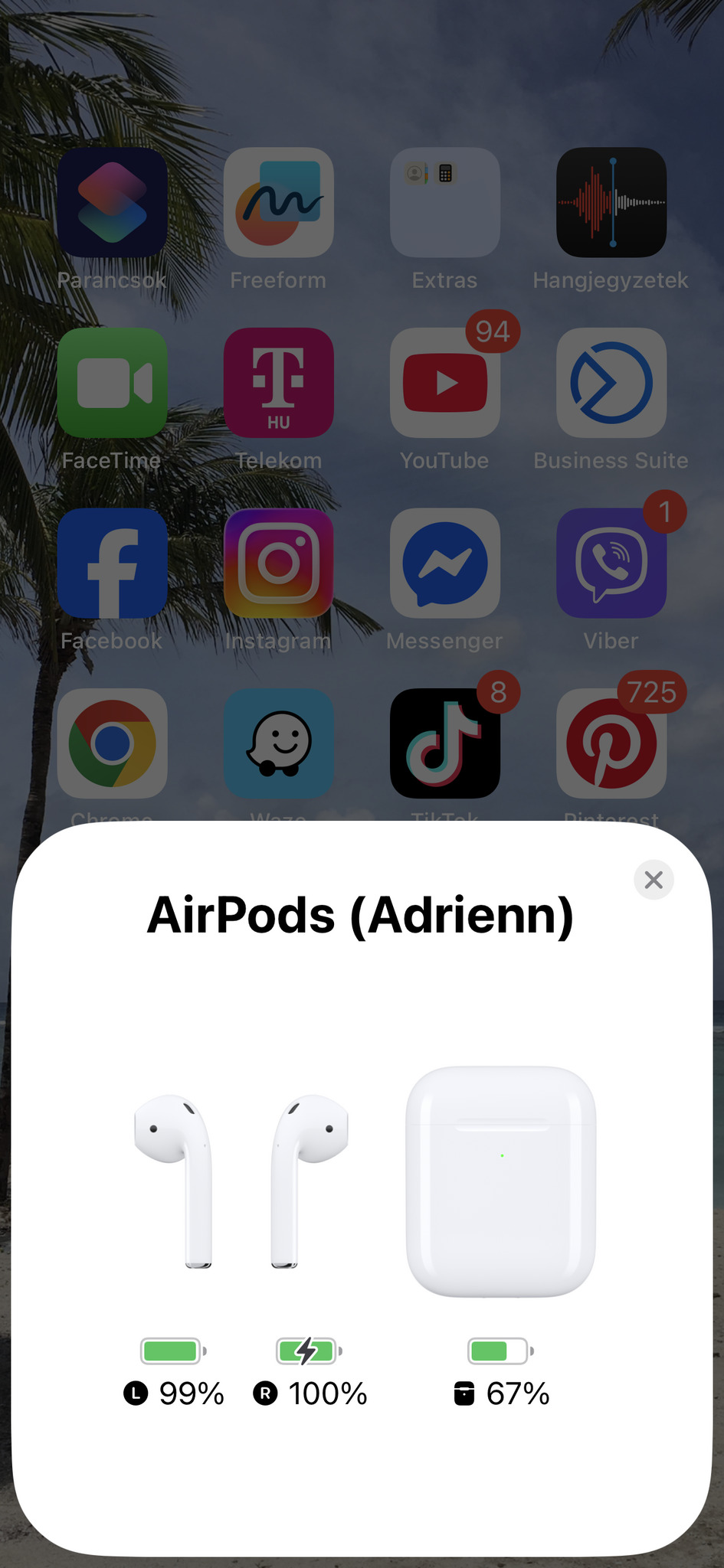Open the Waze navigation app

(x=278, y=743)
